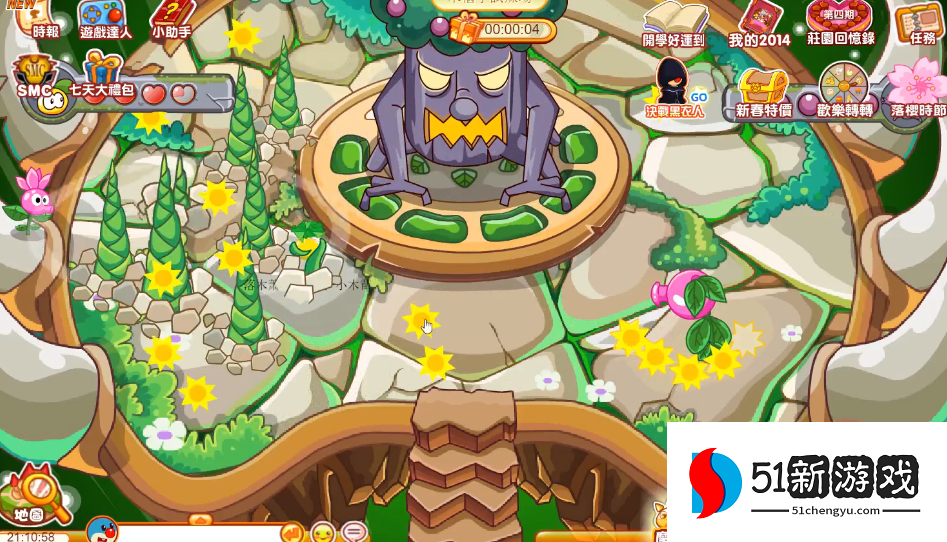This screenshot has height=542, width=947.
Task: Open 新春特價 treasure chest
Action: pyautogui.click(x=763, y=91)
